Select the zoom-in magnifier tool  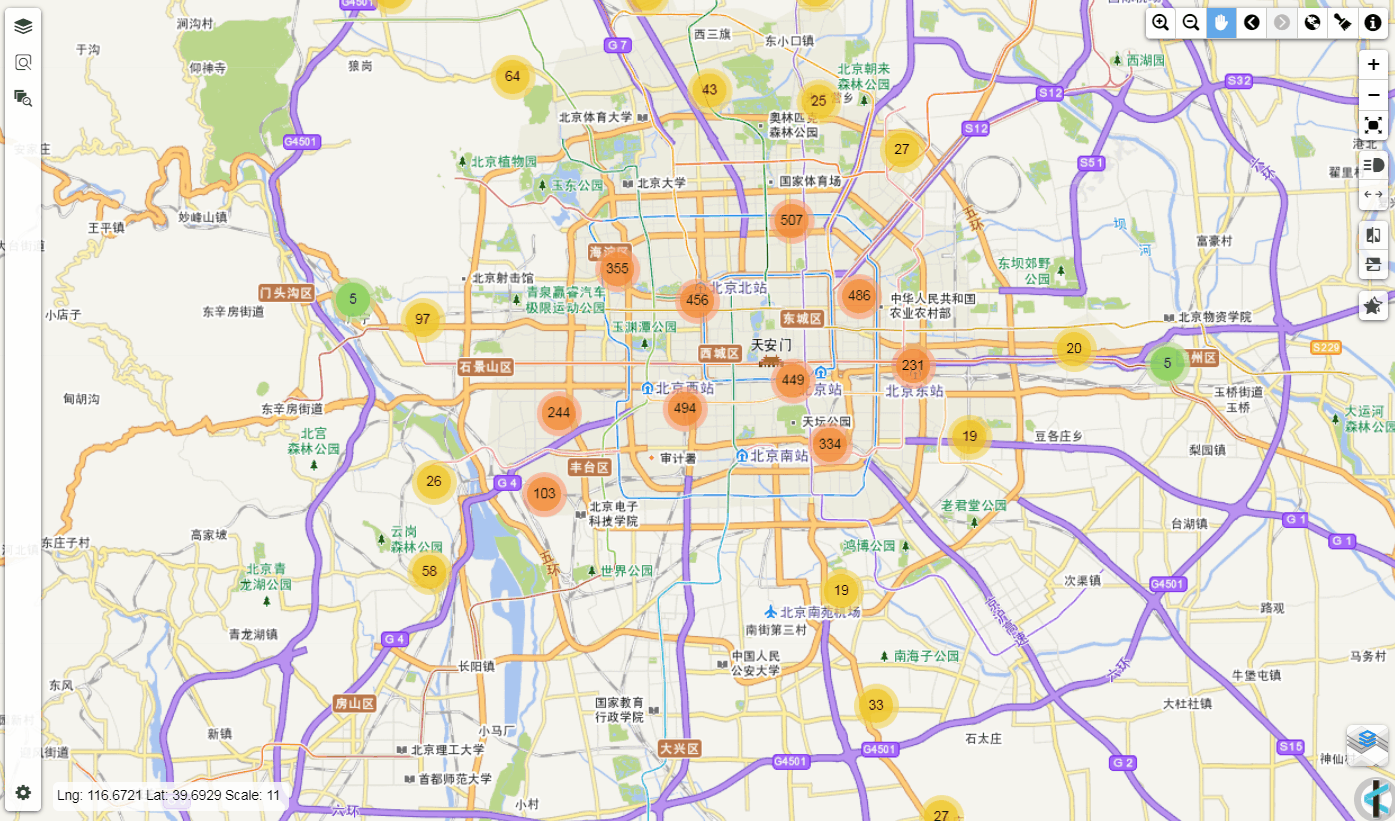click(x=1161, y=22)
